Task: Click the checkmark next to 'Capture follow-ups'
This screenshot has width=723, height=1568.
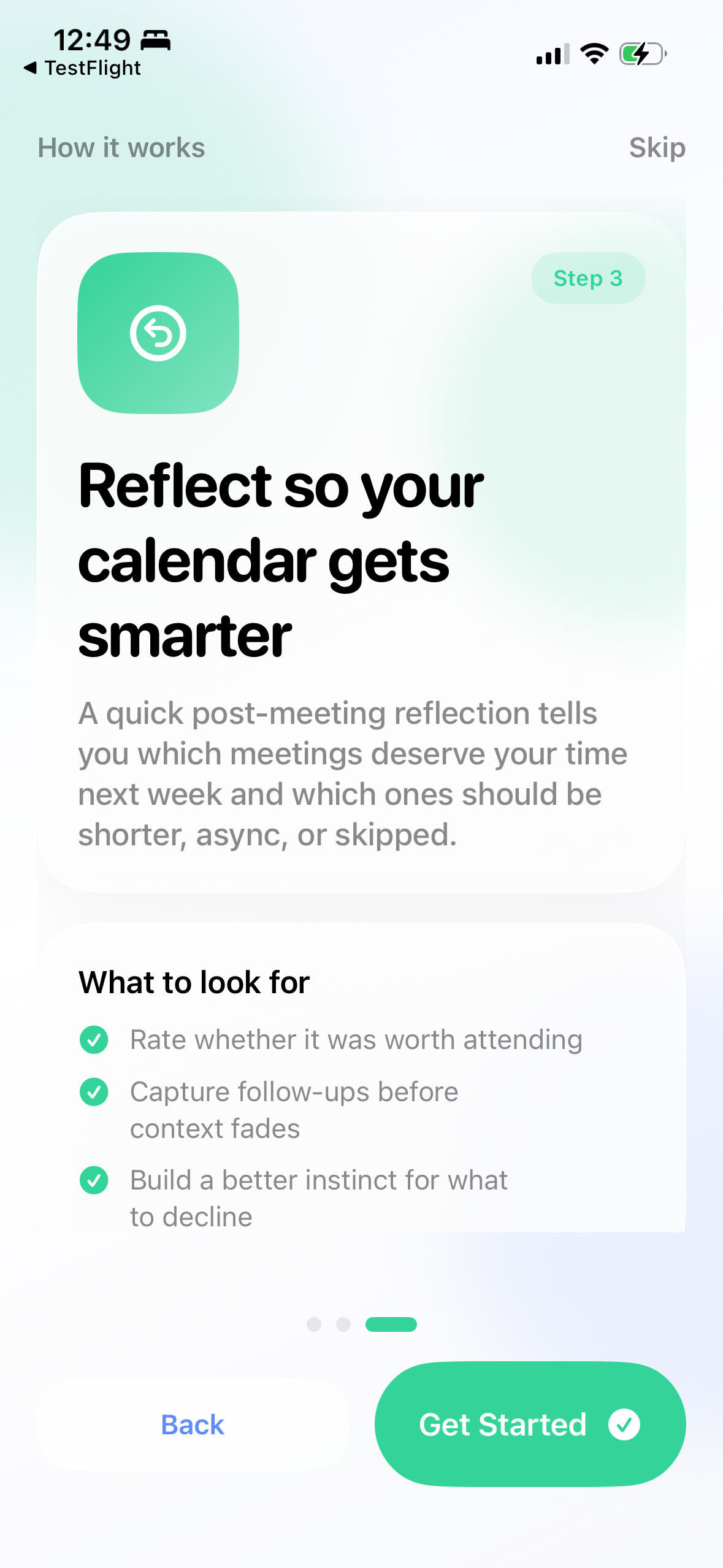Action: (94, 1092)
